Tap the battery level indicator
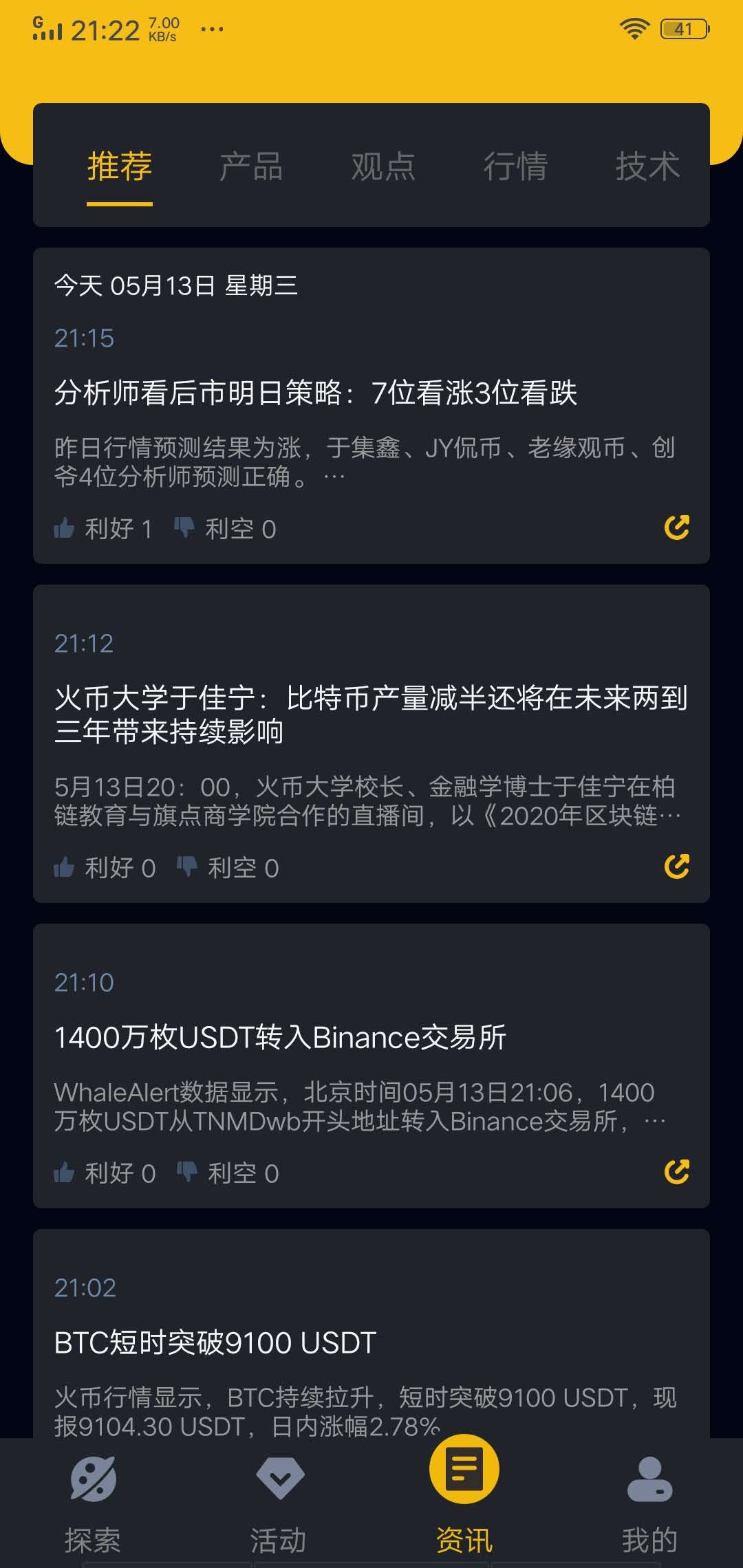 click(x=683, y=28)
